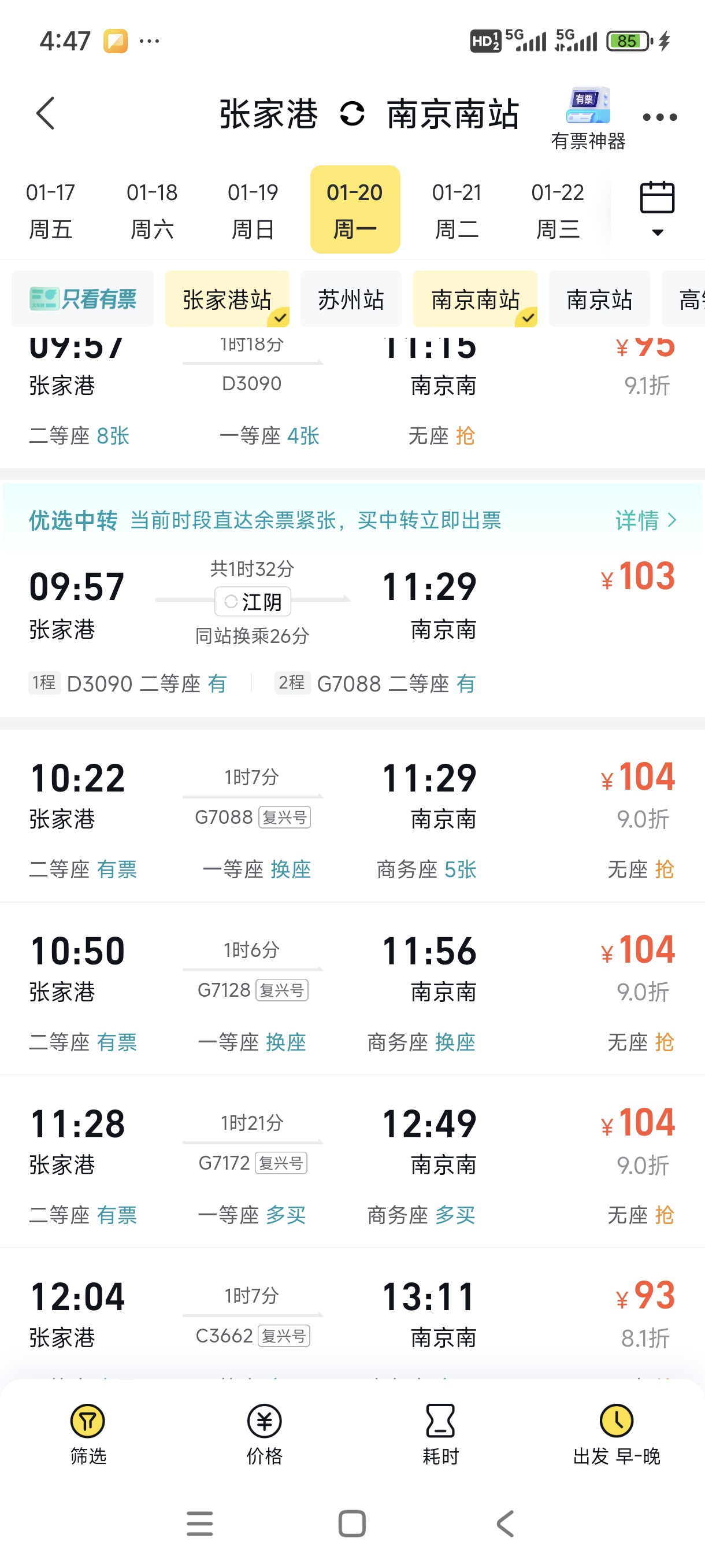Viewport: 705px width, 1568px height.
Task: Toggle the 只看有票 filter
Action: (83, 299)
